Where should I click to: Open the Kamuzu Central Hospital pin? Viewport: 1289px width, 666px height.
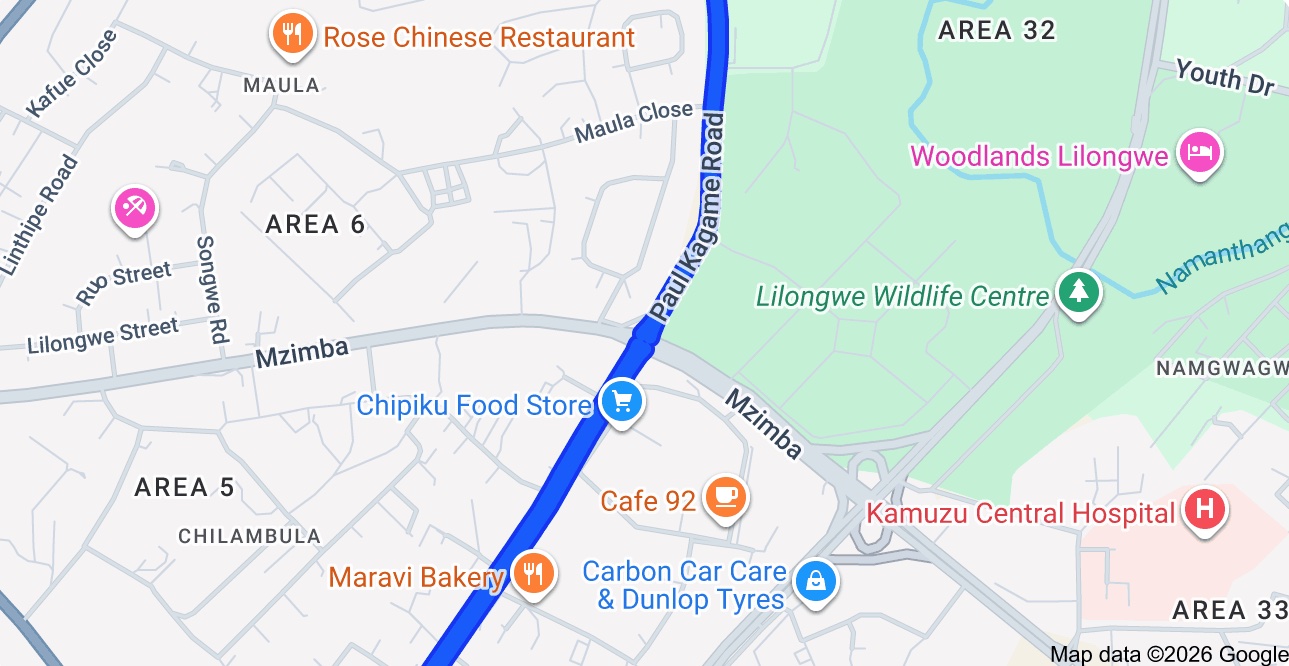pos(1205,510)
